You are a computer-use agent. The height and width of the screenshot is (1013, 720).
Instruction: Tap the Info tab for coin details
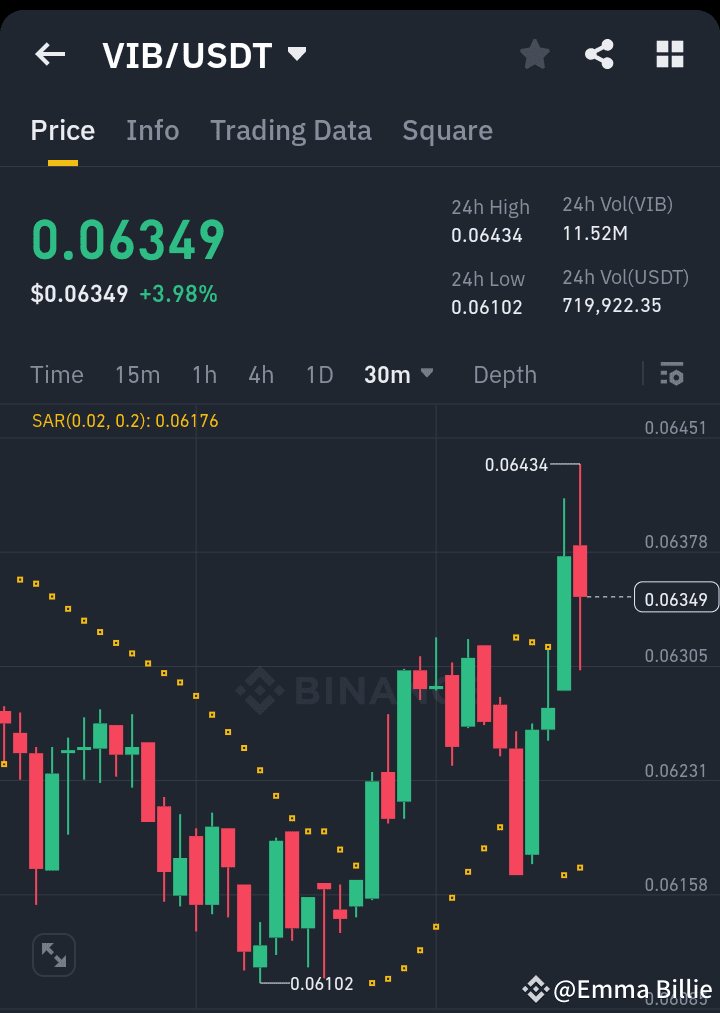tap(152, 130)
